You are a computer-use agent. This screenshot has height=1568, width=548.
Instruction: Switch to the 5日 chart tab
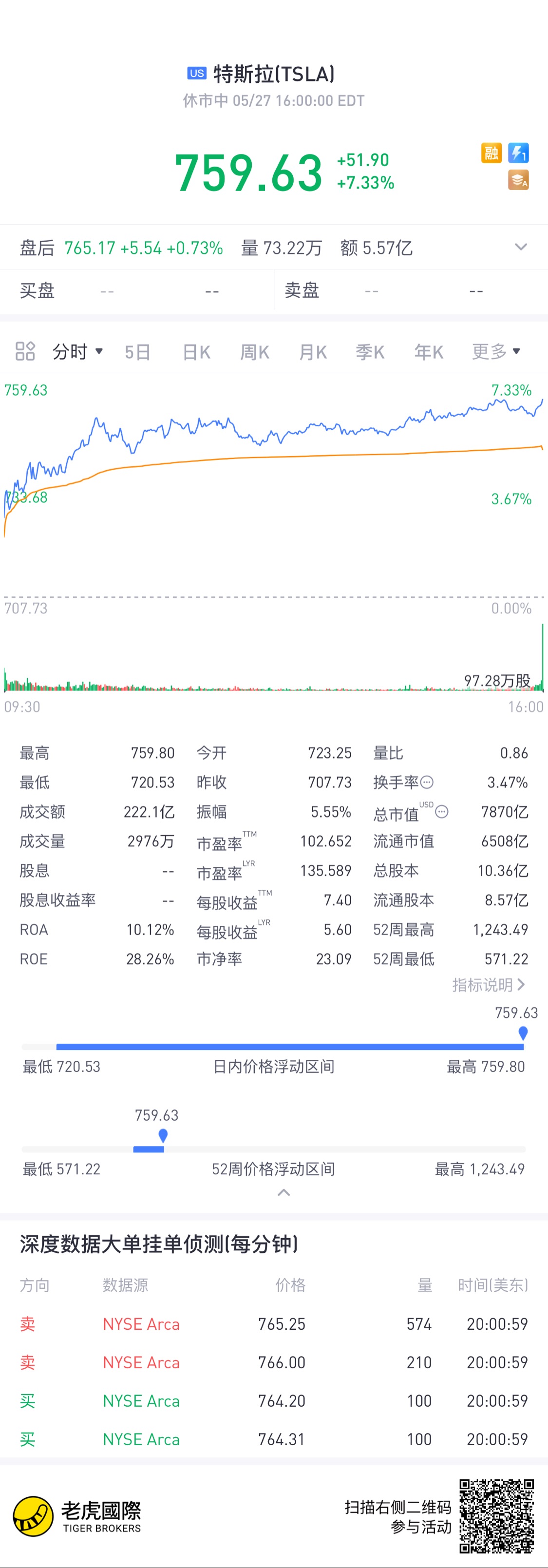tap(137, 352)
